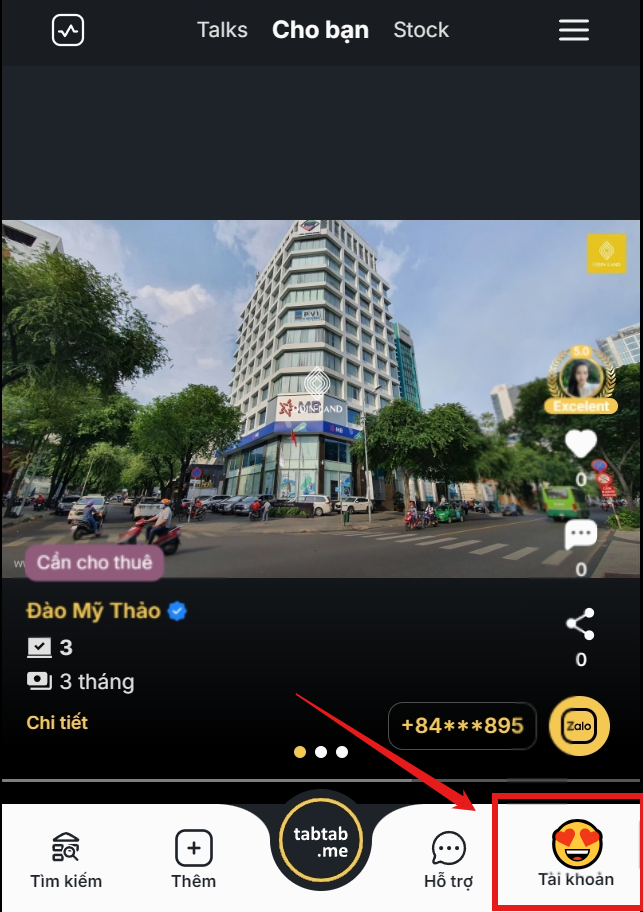Add a new post with Thêm
The width and height of the screenshot is (643, 912).
pos(193,860)
